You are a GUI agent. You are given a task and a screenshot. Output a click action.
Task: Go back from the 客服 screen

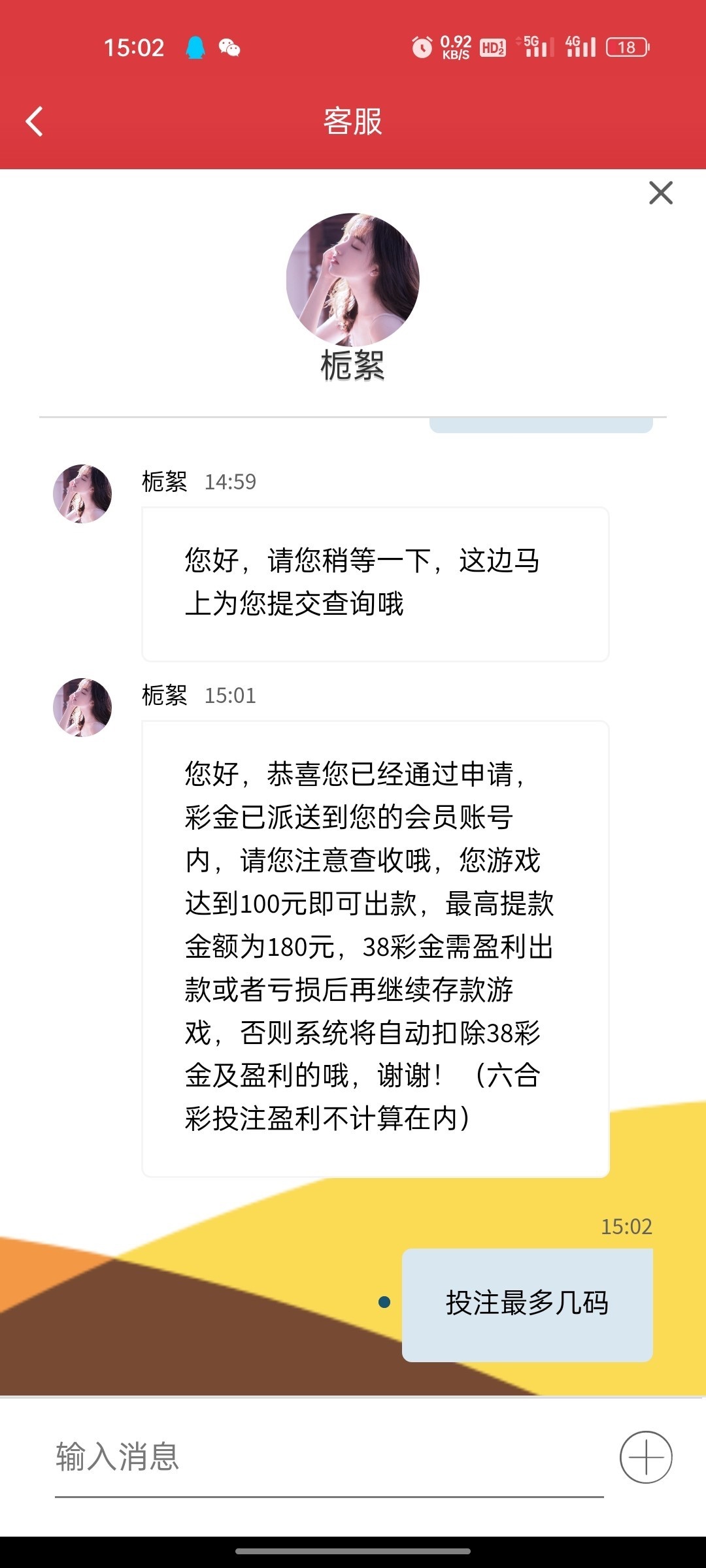coord(34,122)
